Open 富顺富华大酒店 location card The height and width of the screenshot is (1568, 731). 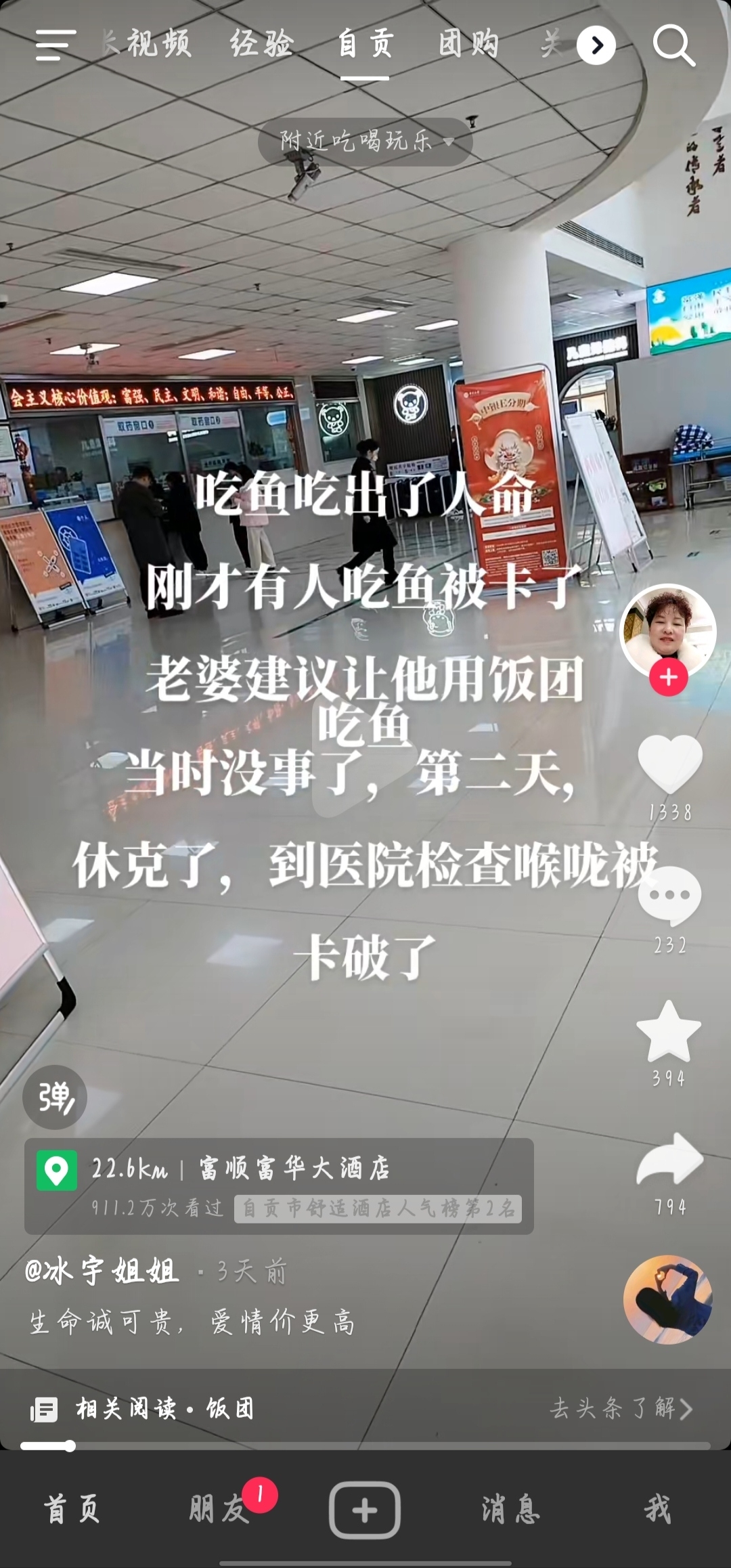pyautogui.click(x=279, y=1185)
